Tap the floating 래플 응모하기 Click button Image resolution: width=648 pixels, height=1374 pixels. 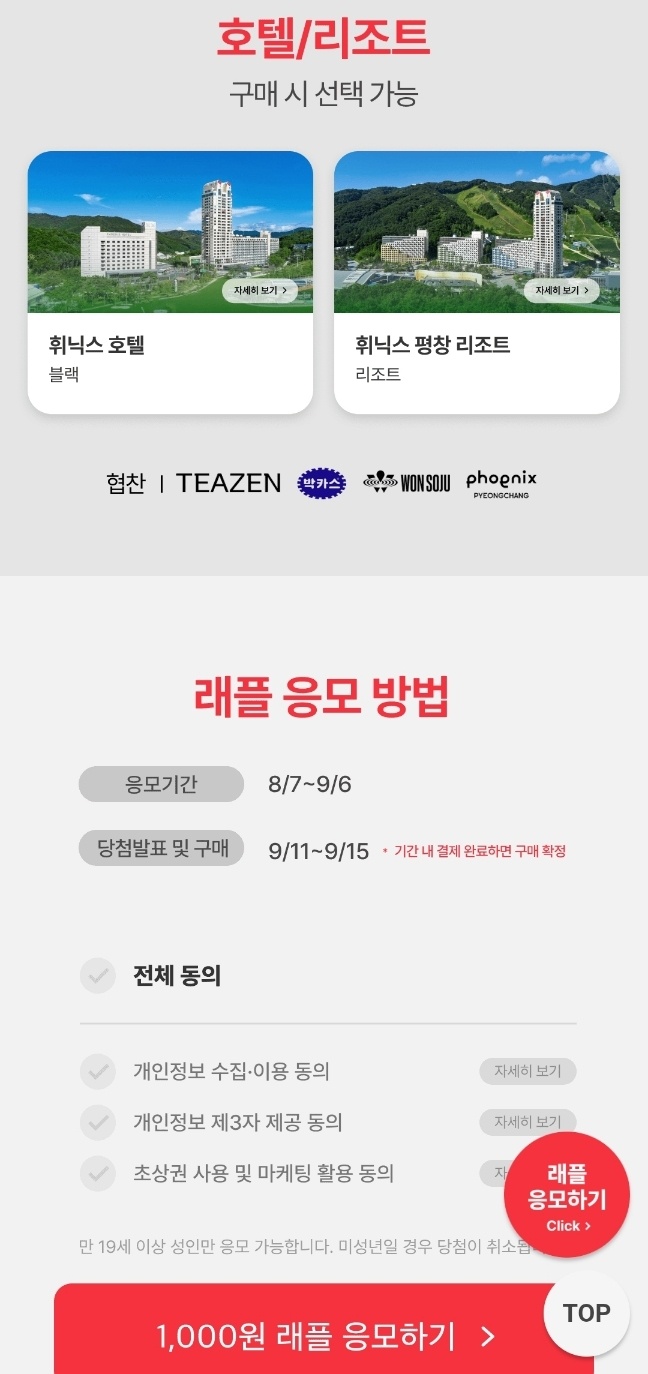coord(566,1195)
